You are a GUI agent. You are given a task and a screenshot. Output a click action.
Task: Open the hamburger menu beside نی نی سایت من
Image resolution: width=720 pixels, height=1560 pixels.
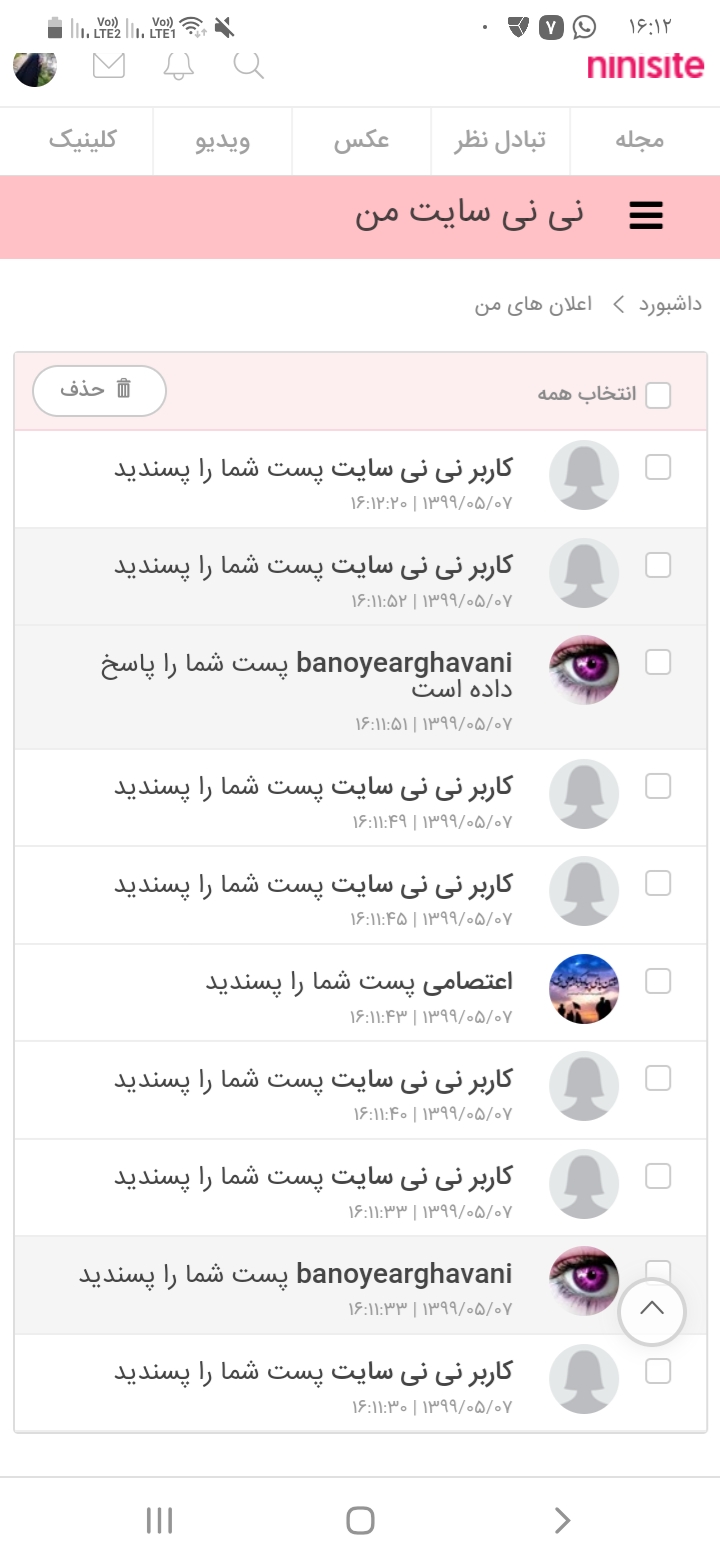pyautogui.click(x=646, y=216)
